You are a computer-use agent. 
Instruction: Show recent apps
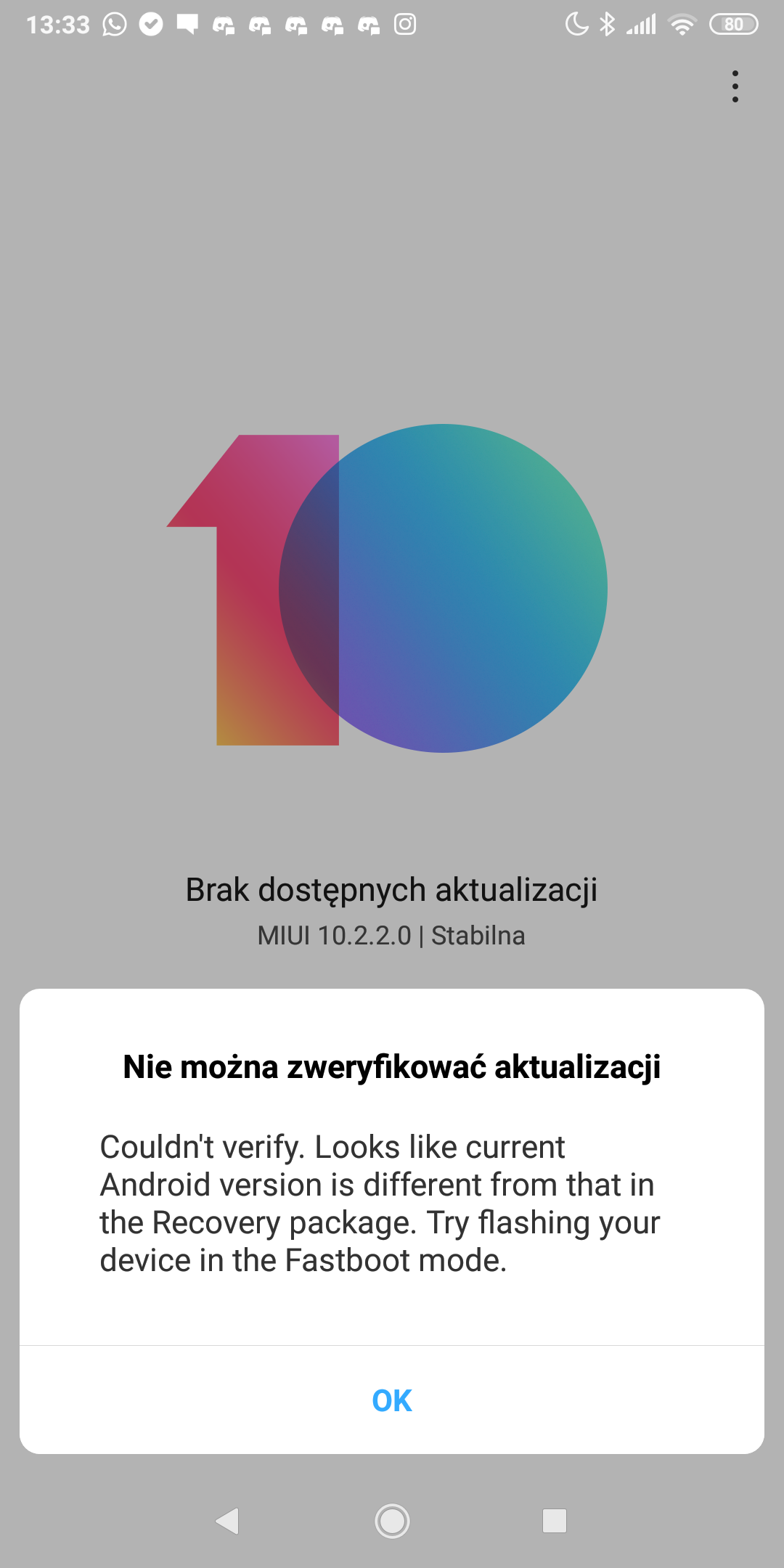(x=555, y=1520)
